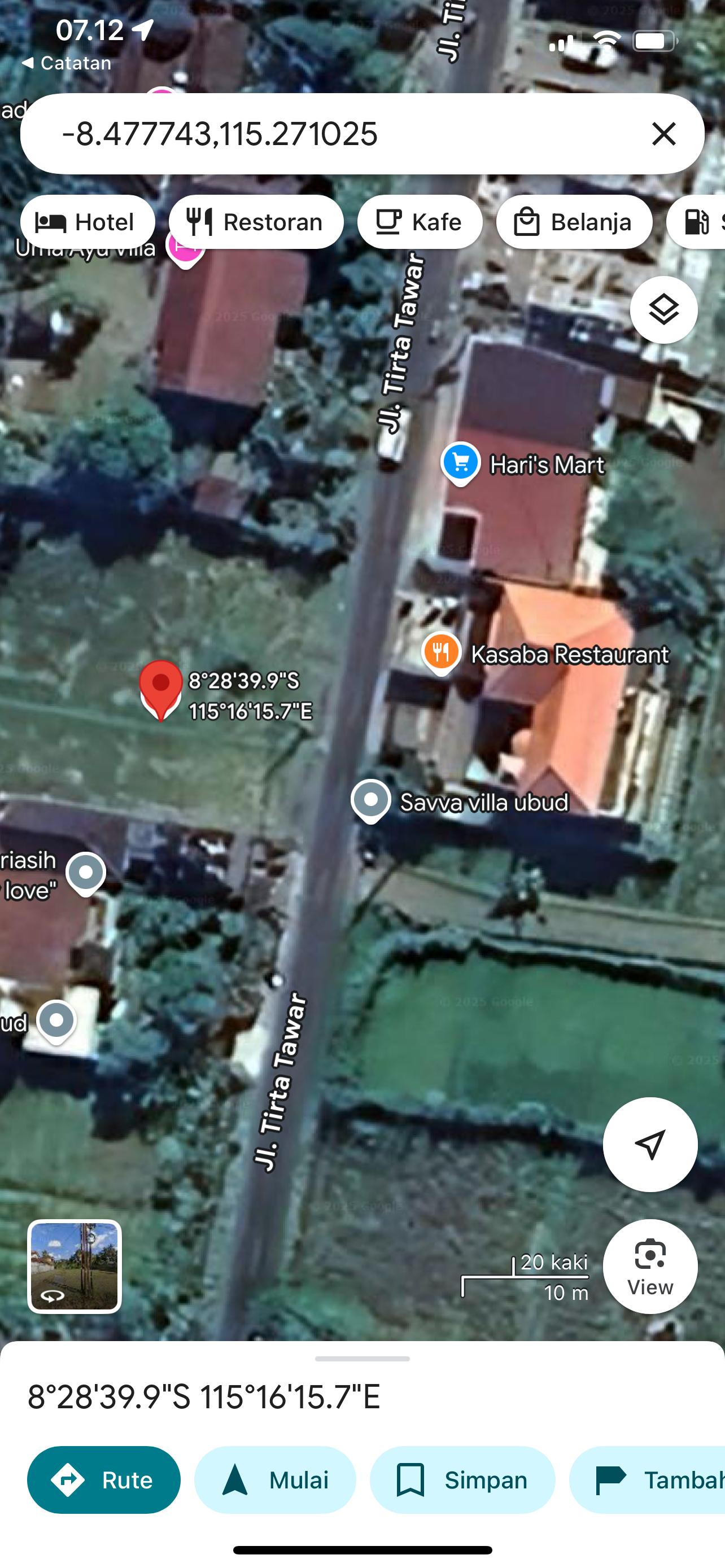Open the map layers button
725x1568 pixels.
pos(663,310)
